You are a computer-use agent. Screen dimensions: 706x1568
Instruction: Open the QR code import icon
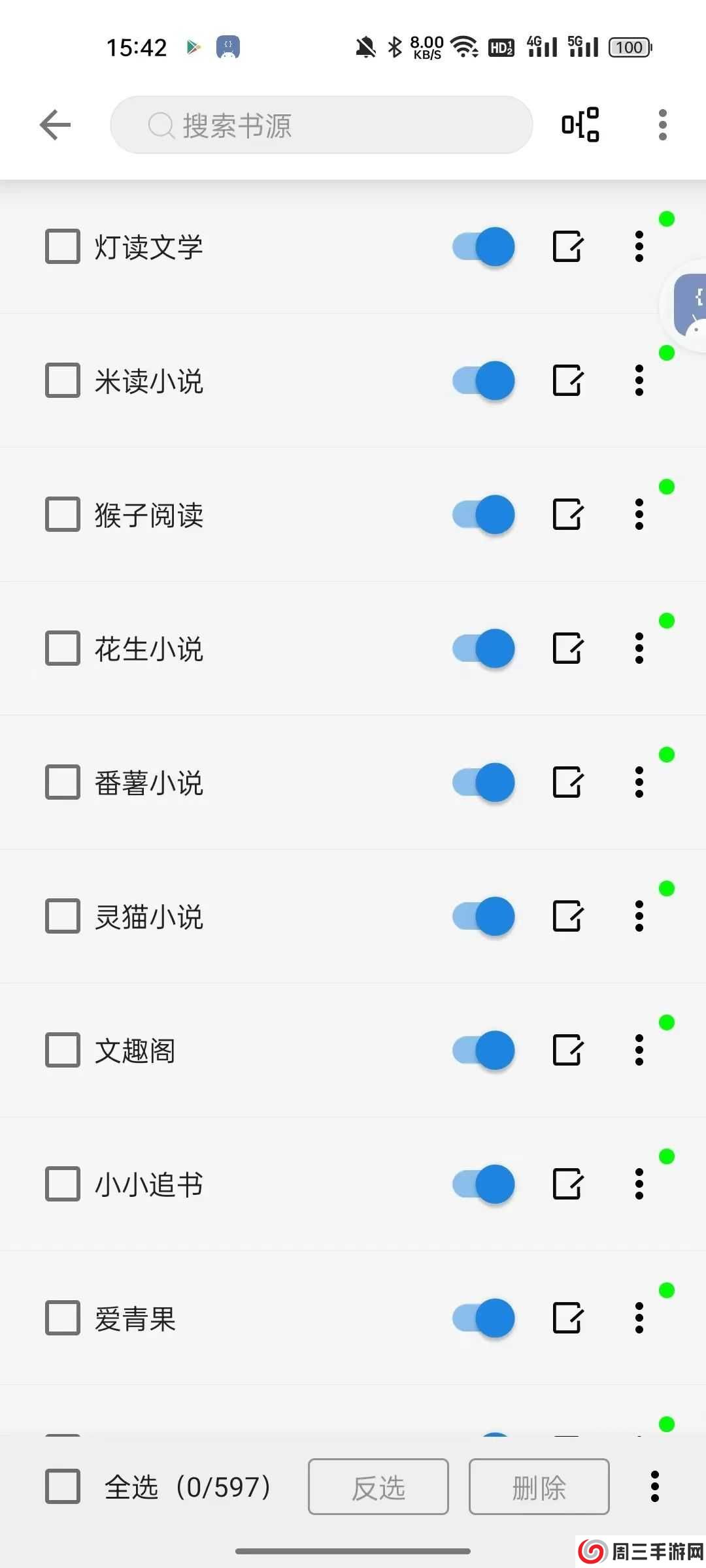pos(578,124)
